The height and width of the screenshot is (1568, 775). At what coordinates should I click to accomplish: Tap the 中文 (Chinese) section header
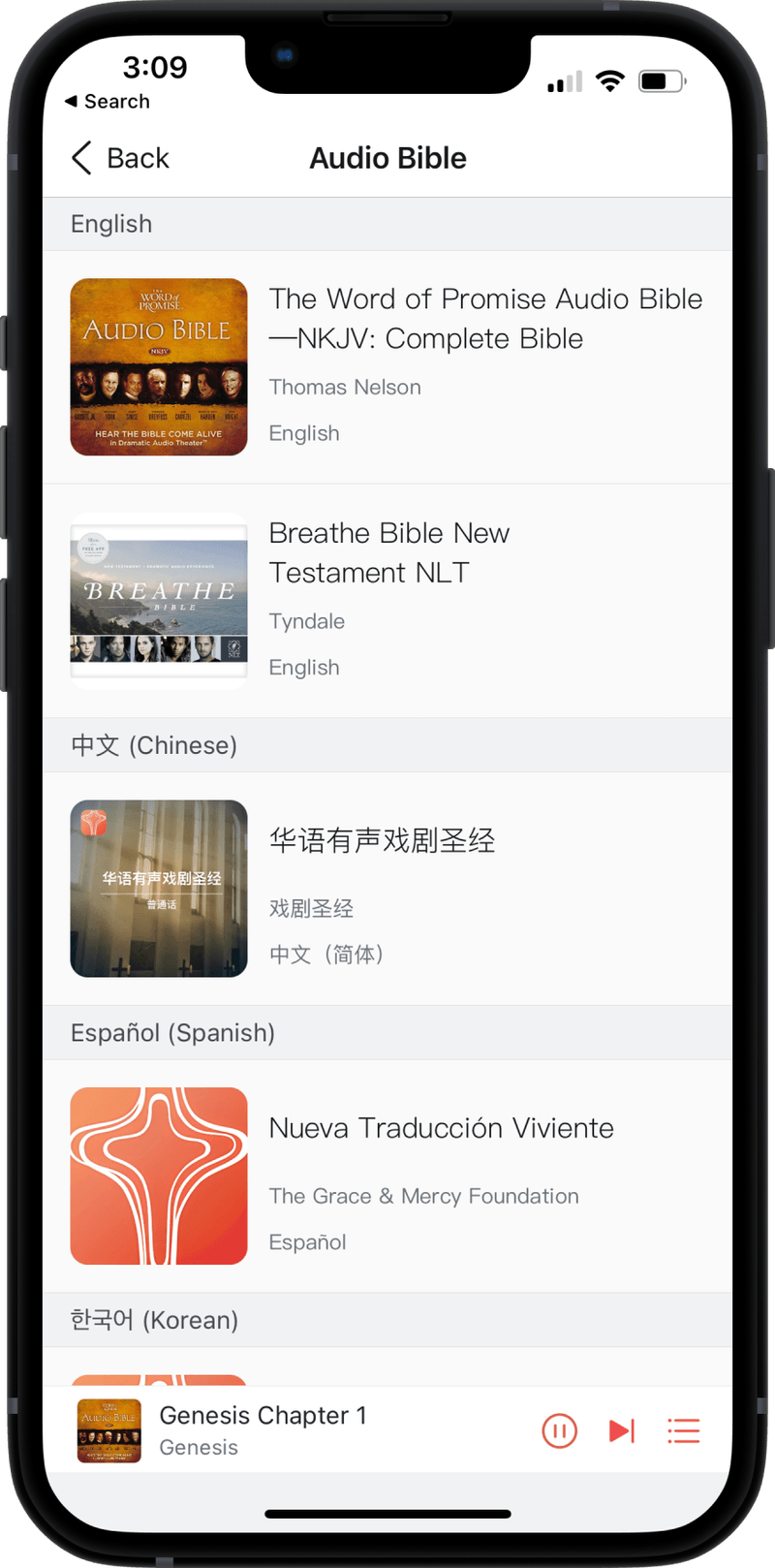[153, 744]
